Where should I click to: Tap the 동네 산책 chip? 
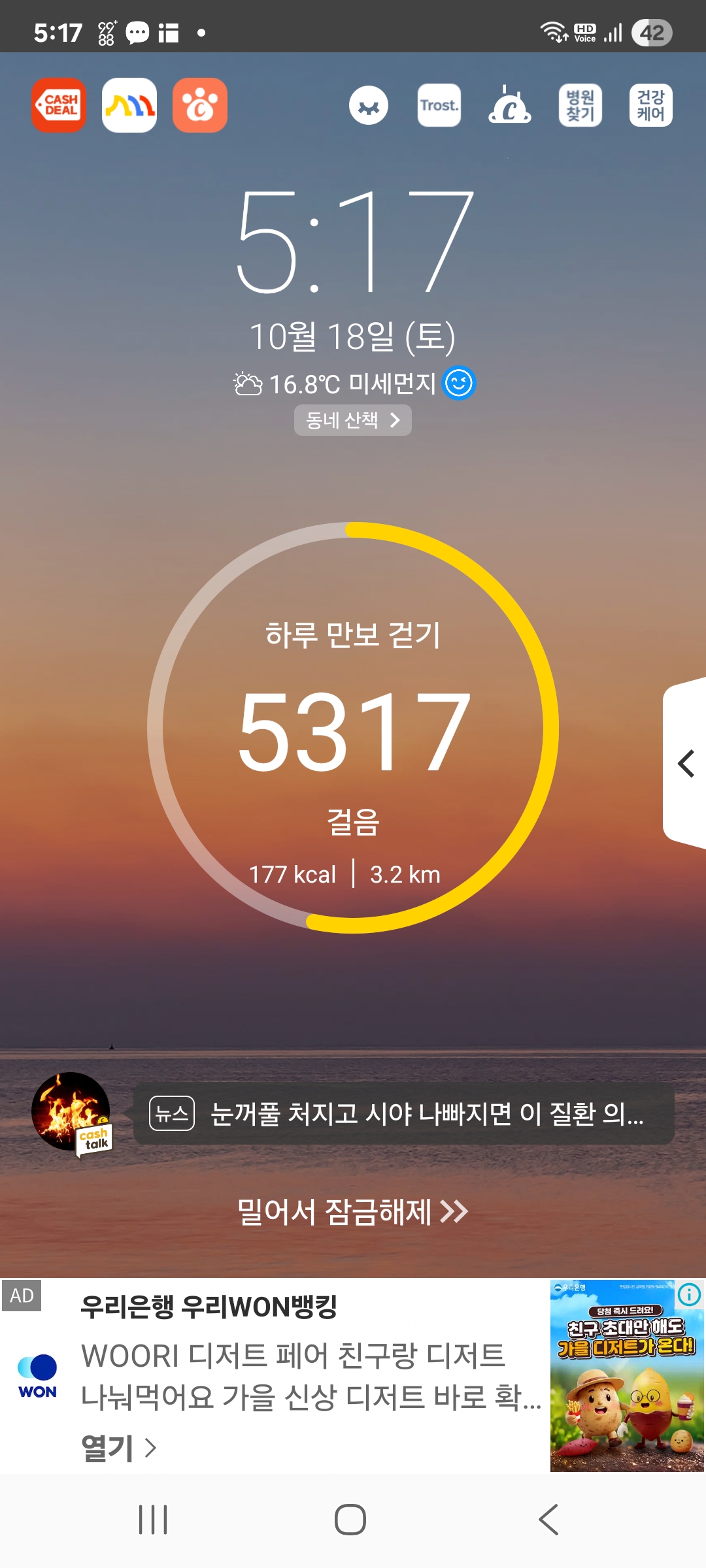point(352,420)
